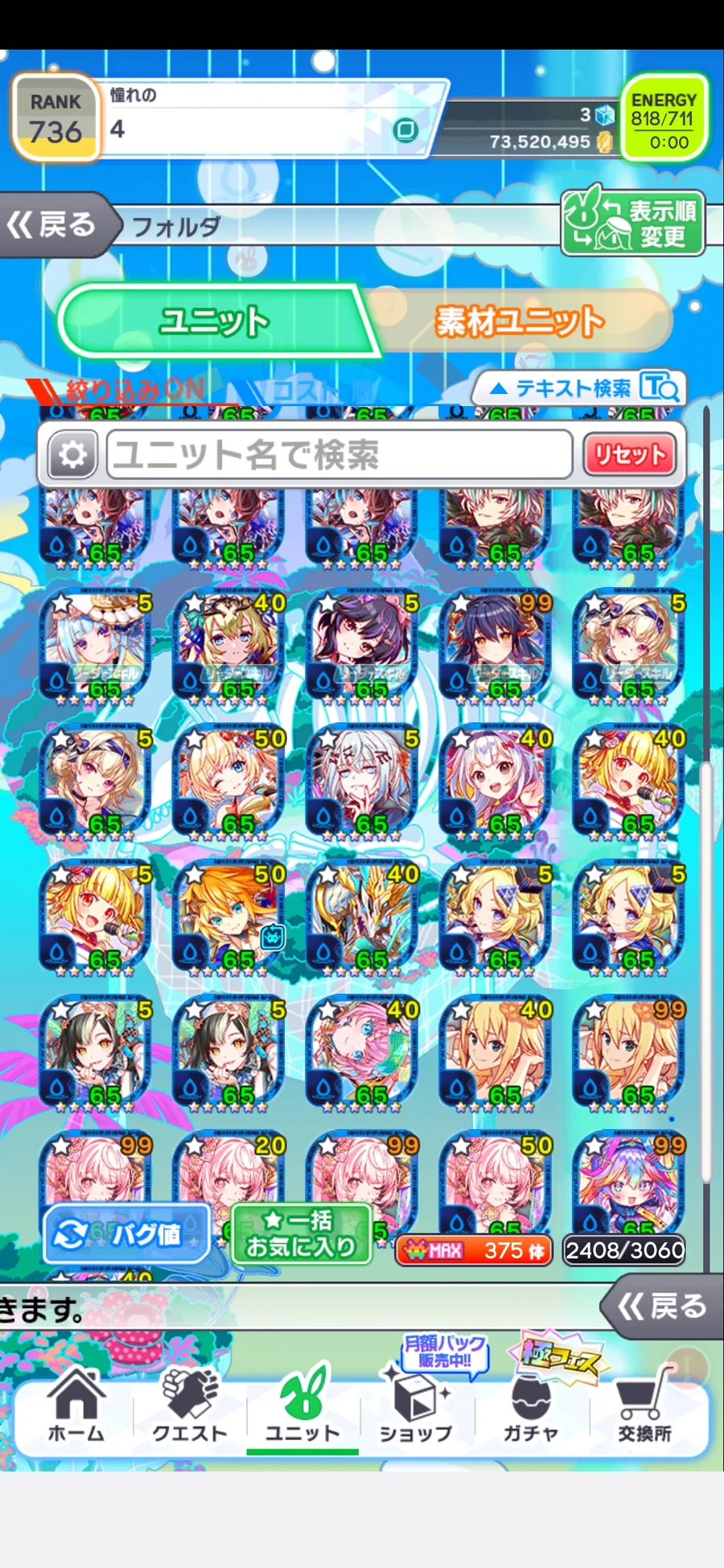The height and width of the screenshot is (1568, 724).
Task: Open 表示順変更 display order settings
Action: pos(633,224)
